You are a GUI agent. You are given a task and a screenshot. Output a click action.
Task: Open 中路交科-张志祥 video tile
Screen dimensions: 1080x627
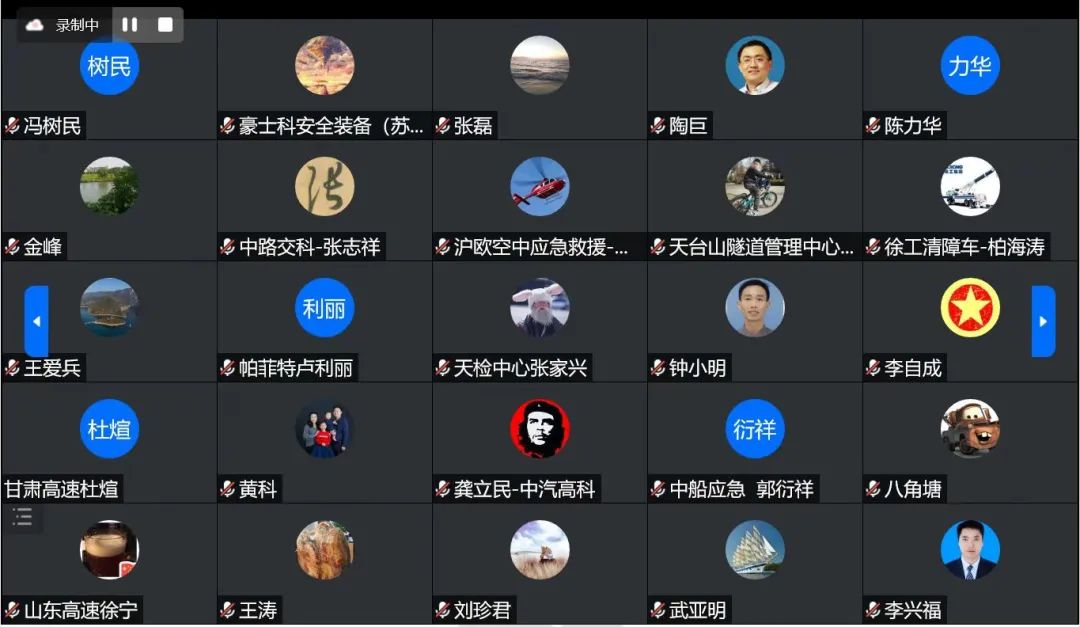click(x=324, y=199)
